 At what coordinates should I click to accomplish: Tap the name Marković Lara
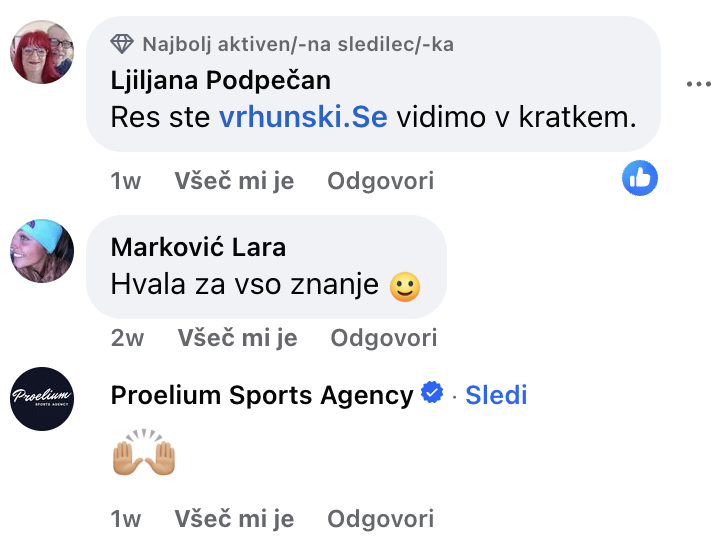tap(198, 247)
